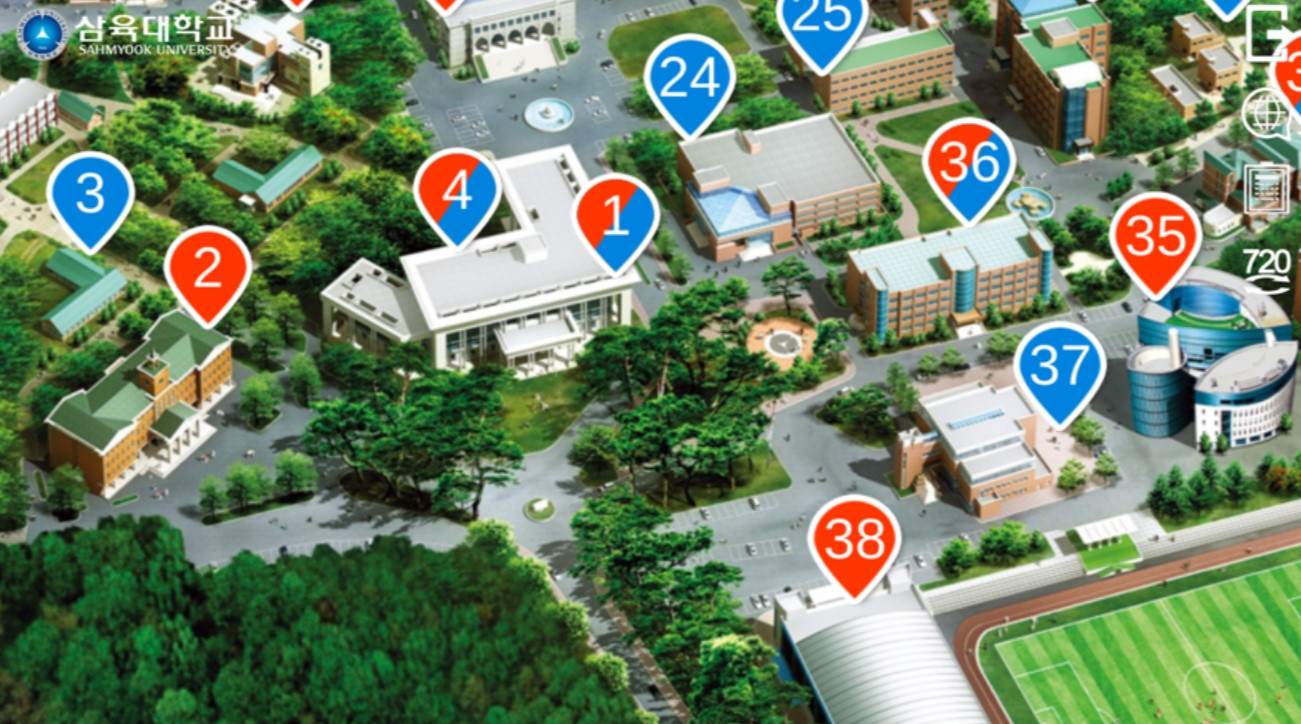
Task: Open building marker 38
Action: tap(854, 540)
